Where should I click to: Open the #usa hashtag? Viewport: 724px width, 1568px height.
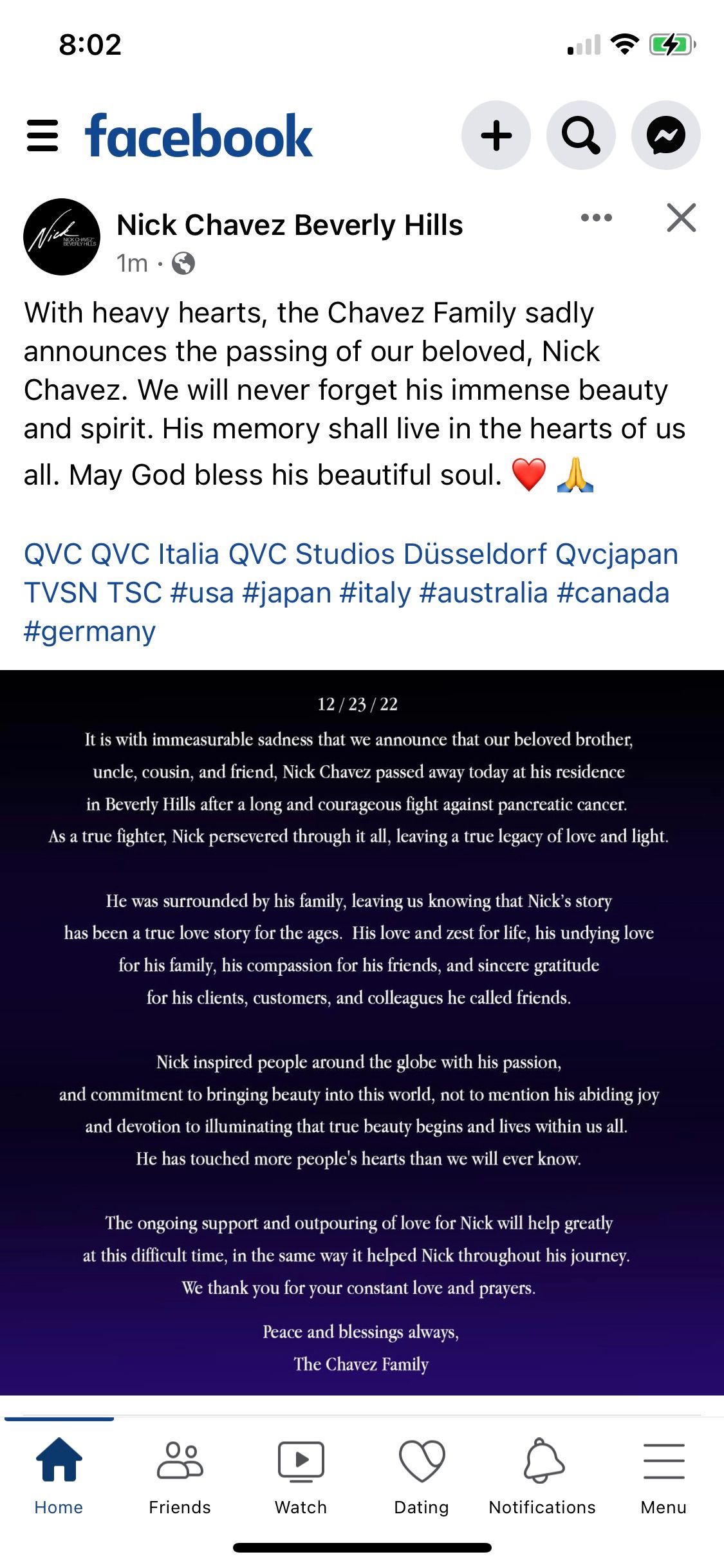tap(201, 593)
